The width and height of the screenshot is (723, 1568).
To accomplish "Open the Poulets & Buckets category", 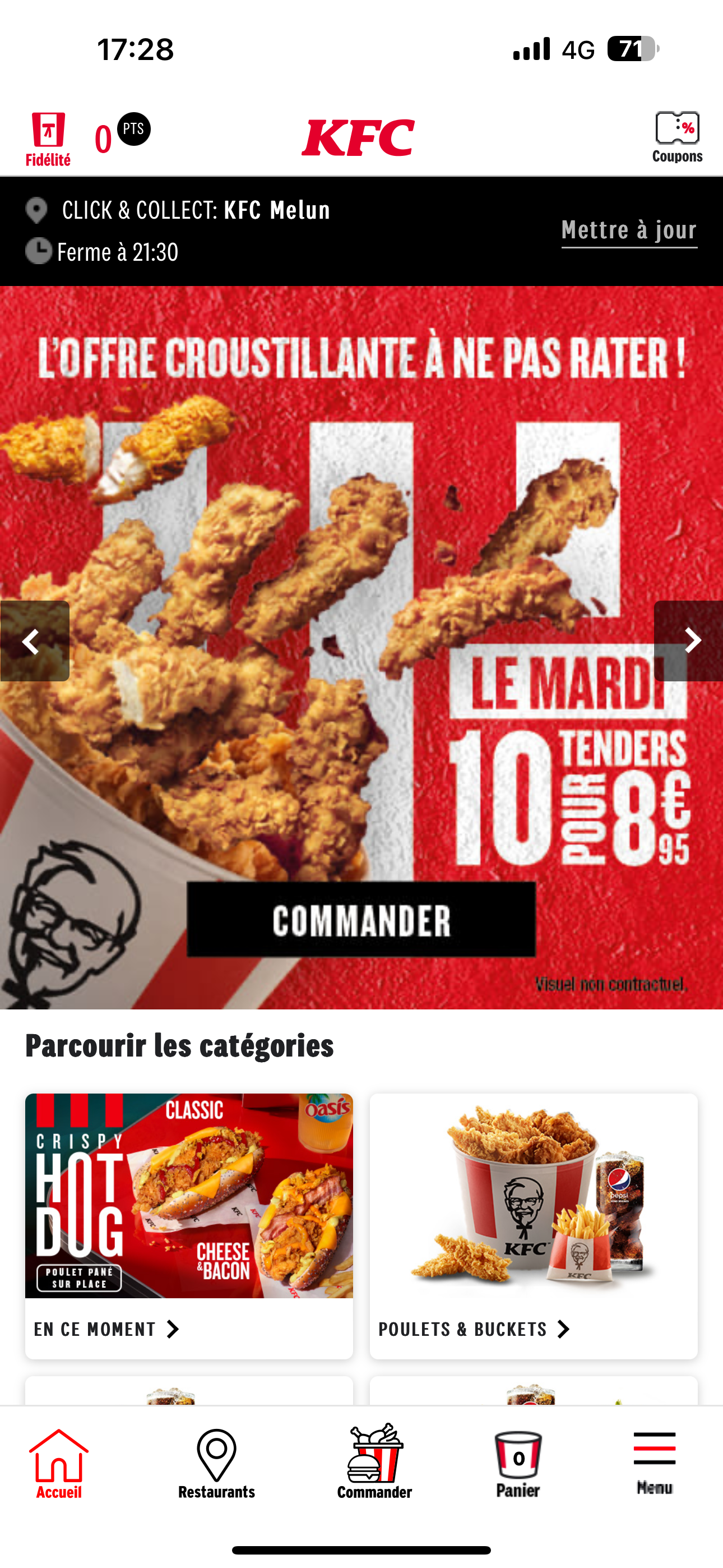I will pos(533,1225).
